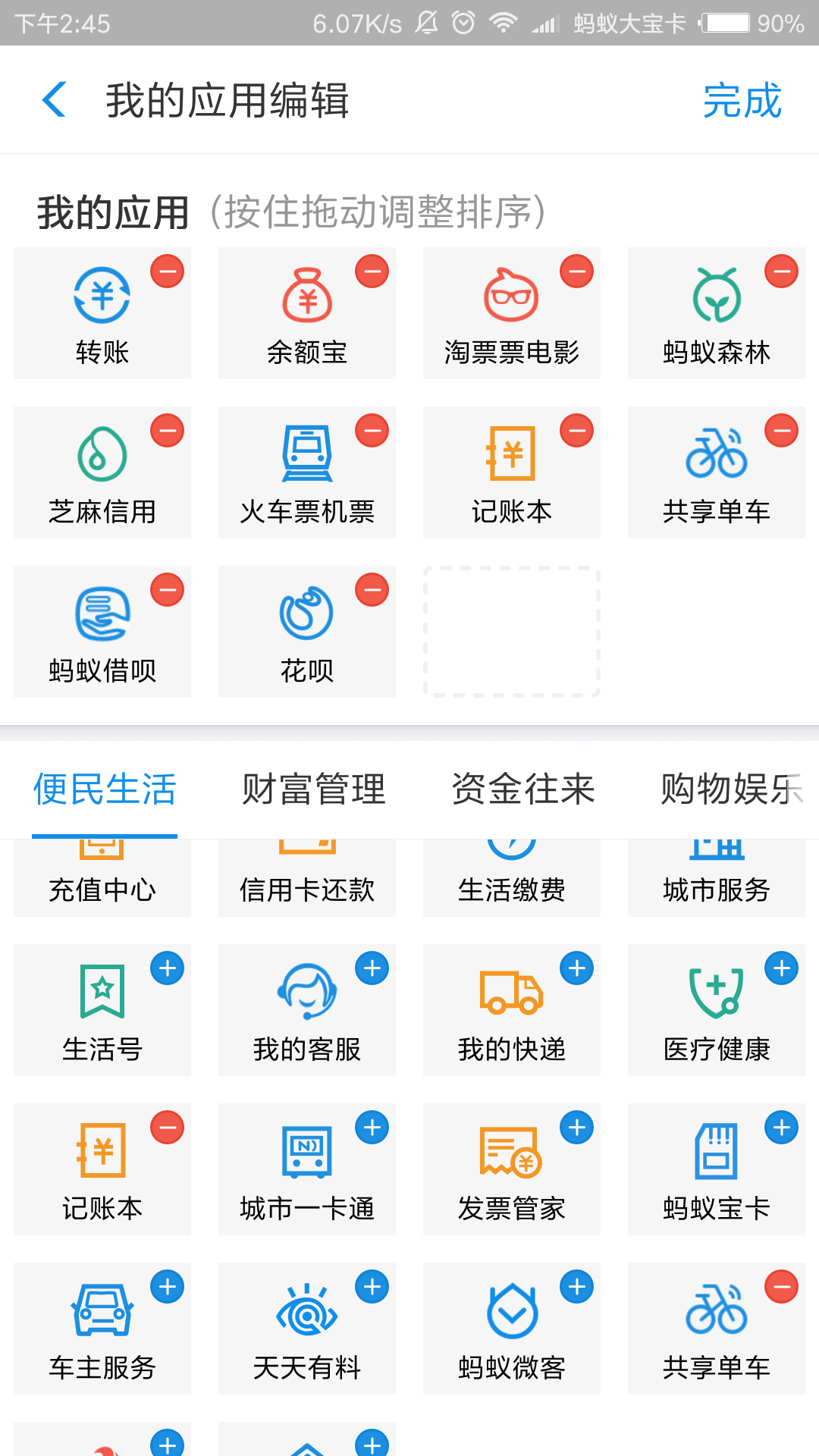The image size is (819, 1456).
Task: Add 医疗健康 to my apps
Action: [x=781, y=968]
